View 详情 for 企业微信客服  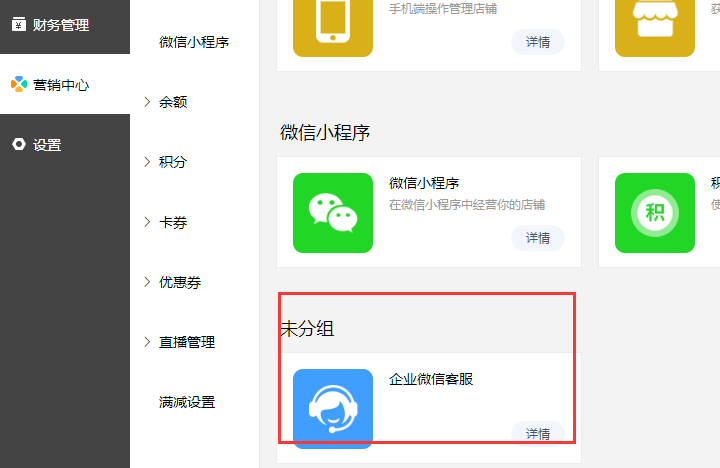538,433
